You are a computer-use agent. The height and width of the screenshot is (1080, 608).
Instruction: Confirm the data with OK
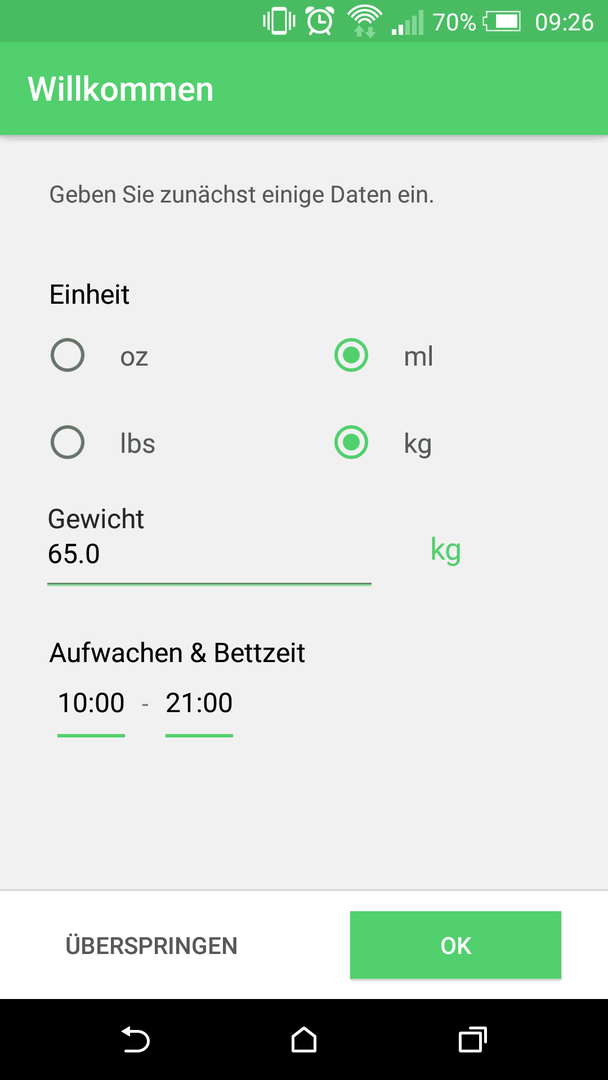click(455, 946)
